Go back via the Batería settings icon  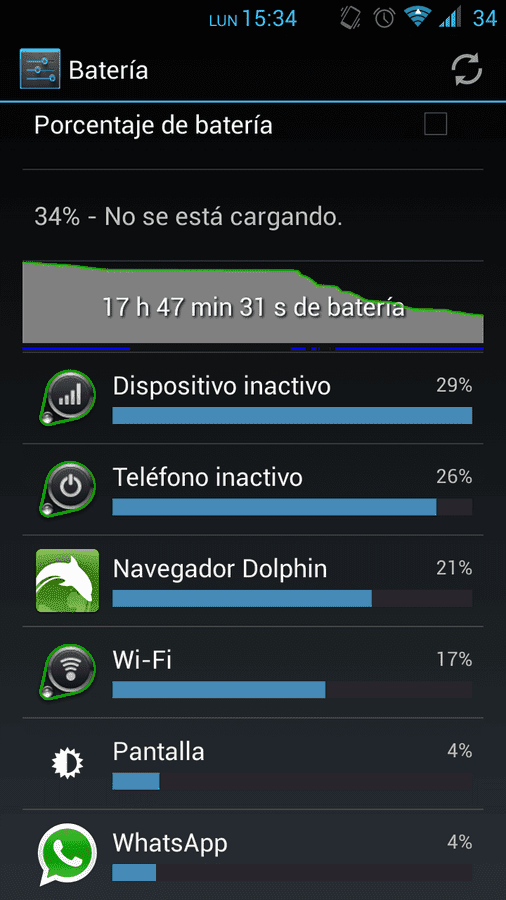tap(40, 69)
